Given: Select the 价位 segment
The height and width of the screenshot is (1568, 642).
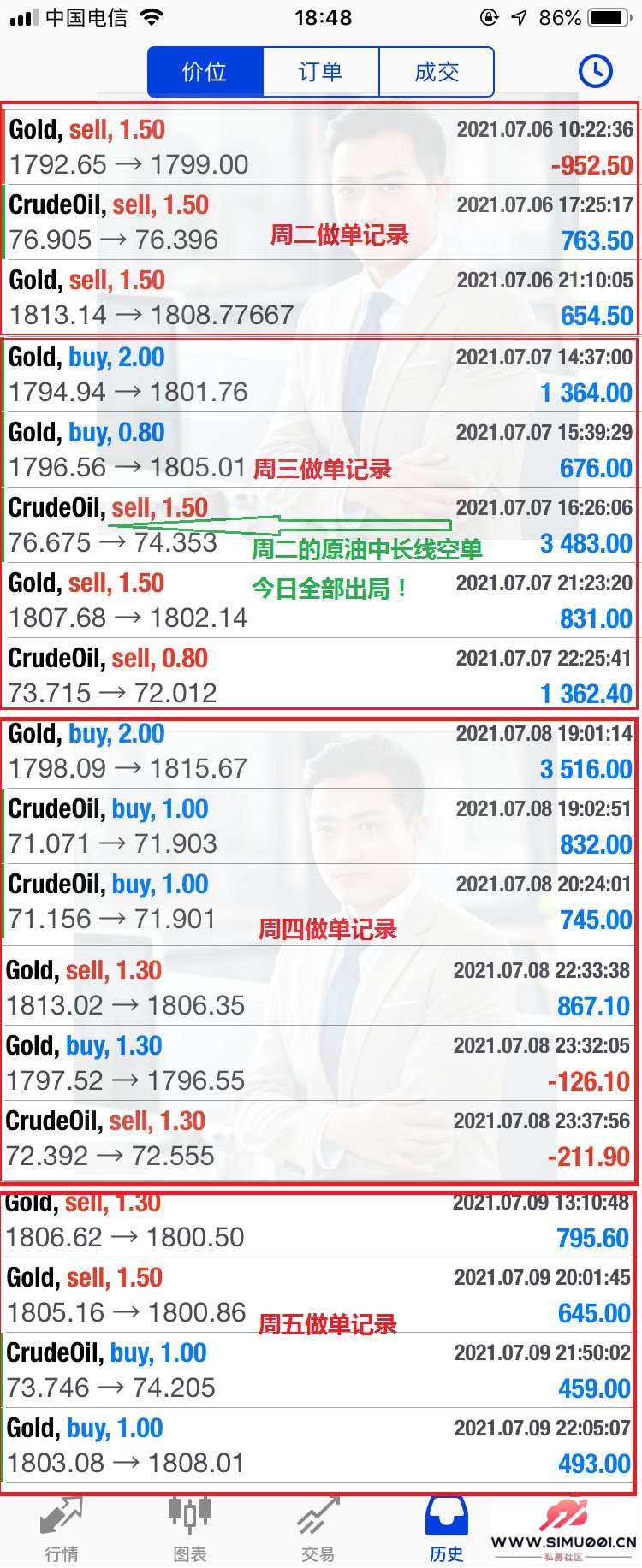Looking at the screenshot, I should [x=205, y=72].
